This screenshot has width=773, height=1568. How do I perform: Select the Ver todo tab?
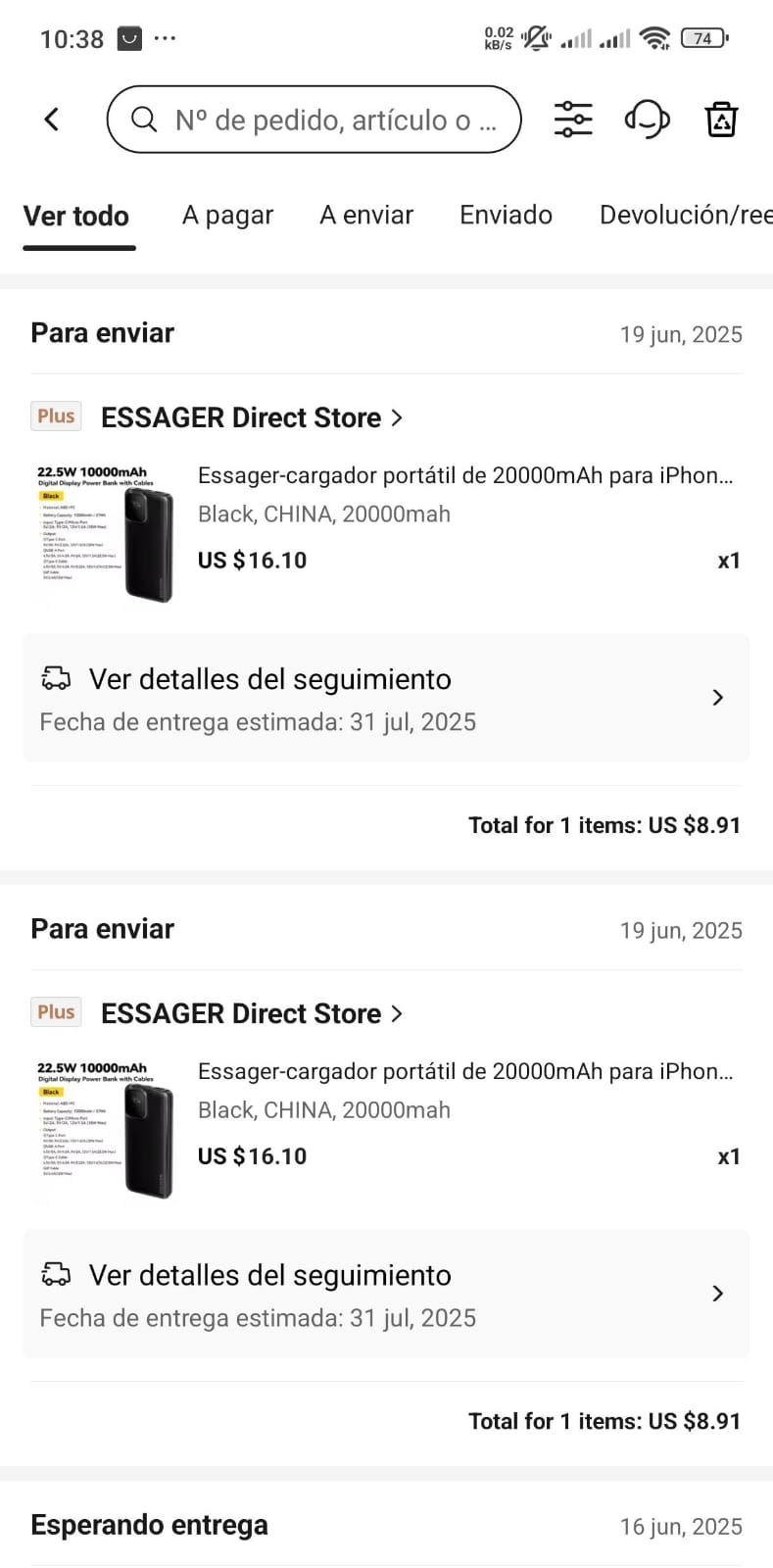[76, 216]
